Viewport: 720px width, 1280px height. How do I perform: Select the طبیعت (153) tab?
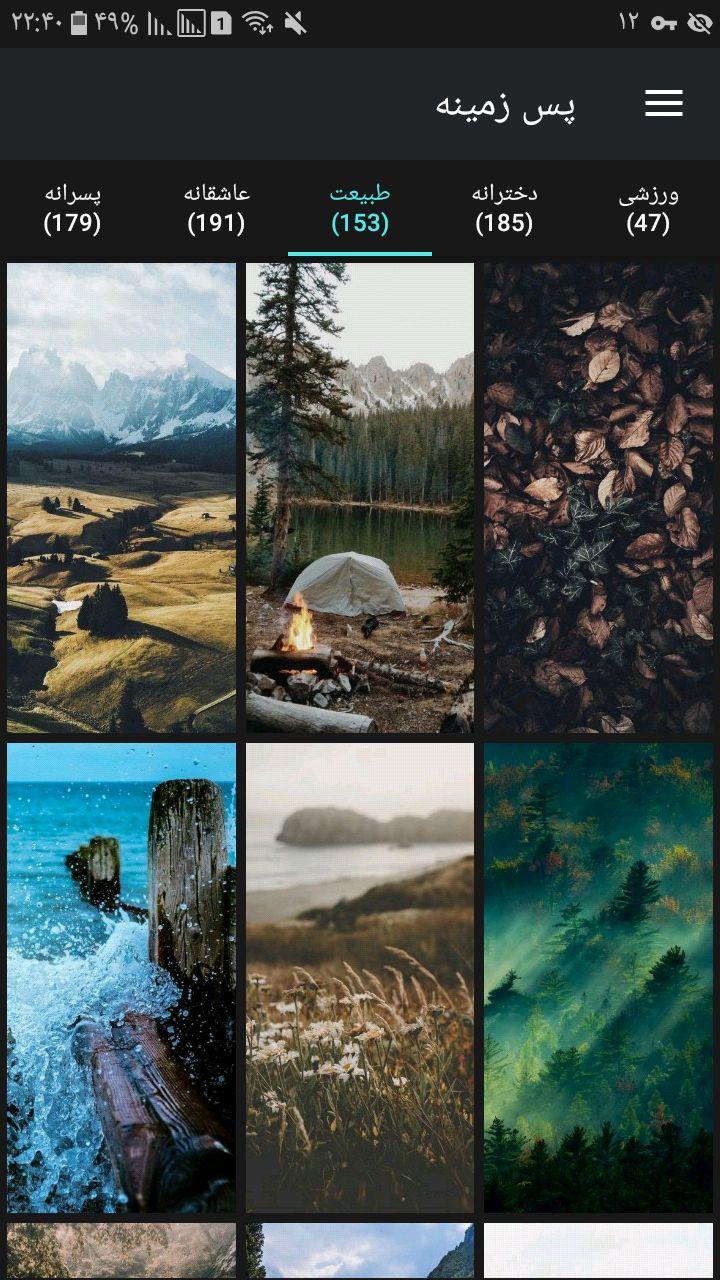(x=360, y=208)
